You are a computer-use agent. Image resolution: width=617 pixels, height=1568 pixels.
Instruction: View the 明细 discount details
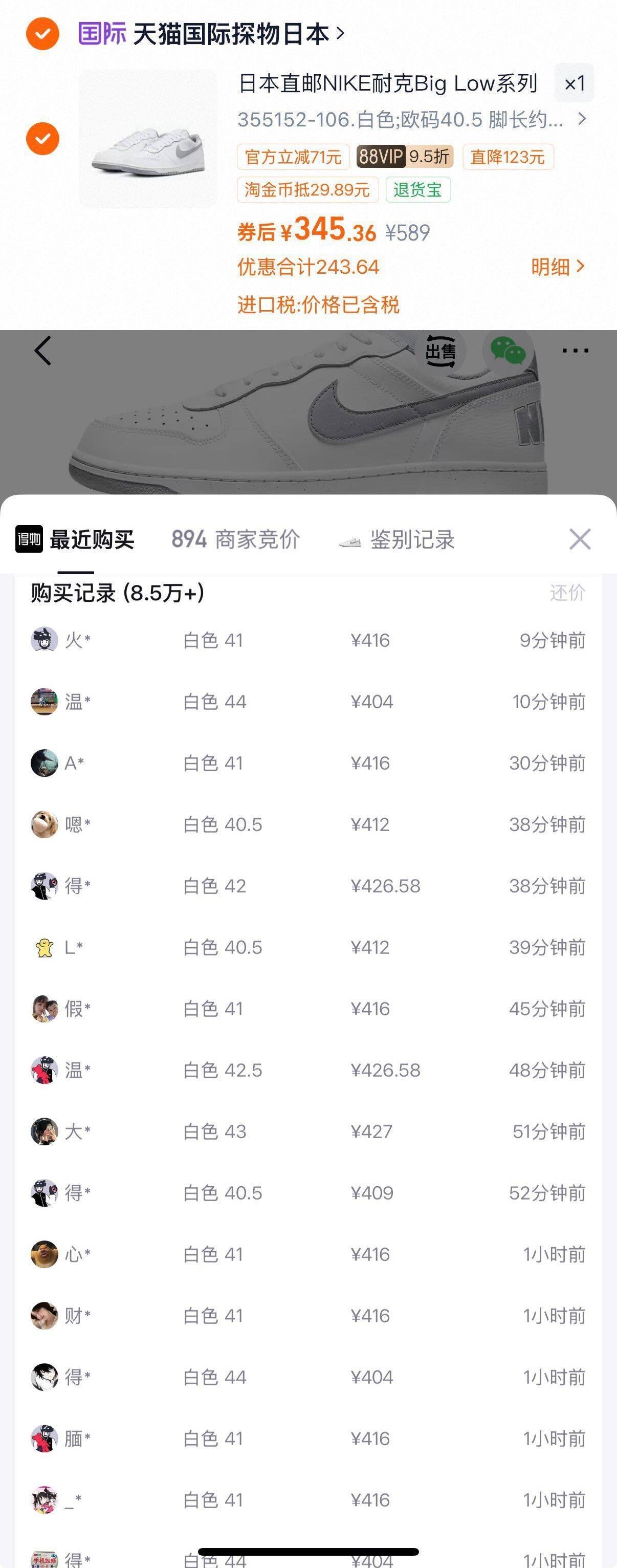(x=557, y=267)
